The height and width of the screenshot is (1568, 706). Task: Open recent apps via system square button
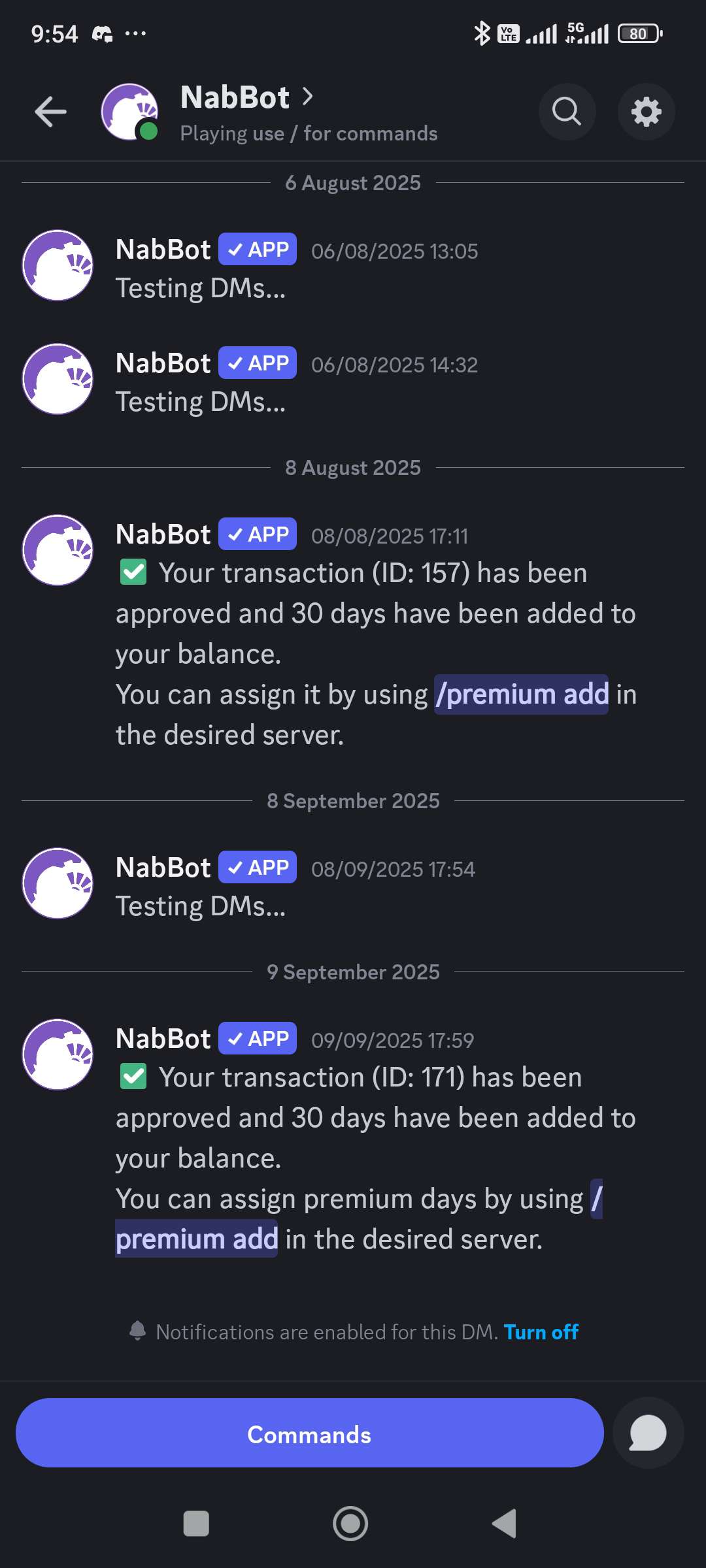click(x=196, y=1524)
